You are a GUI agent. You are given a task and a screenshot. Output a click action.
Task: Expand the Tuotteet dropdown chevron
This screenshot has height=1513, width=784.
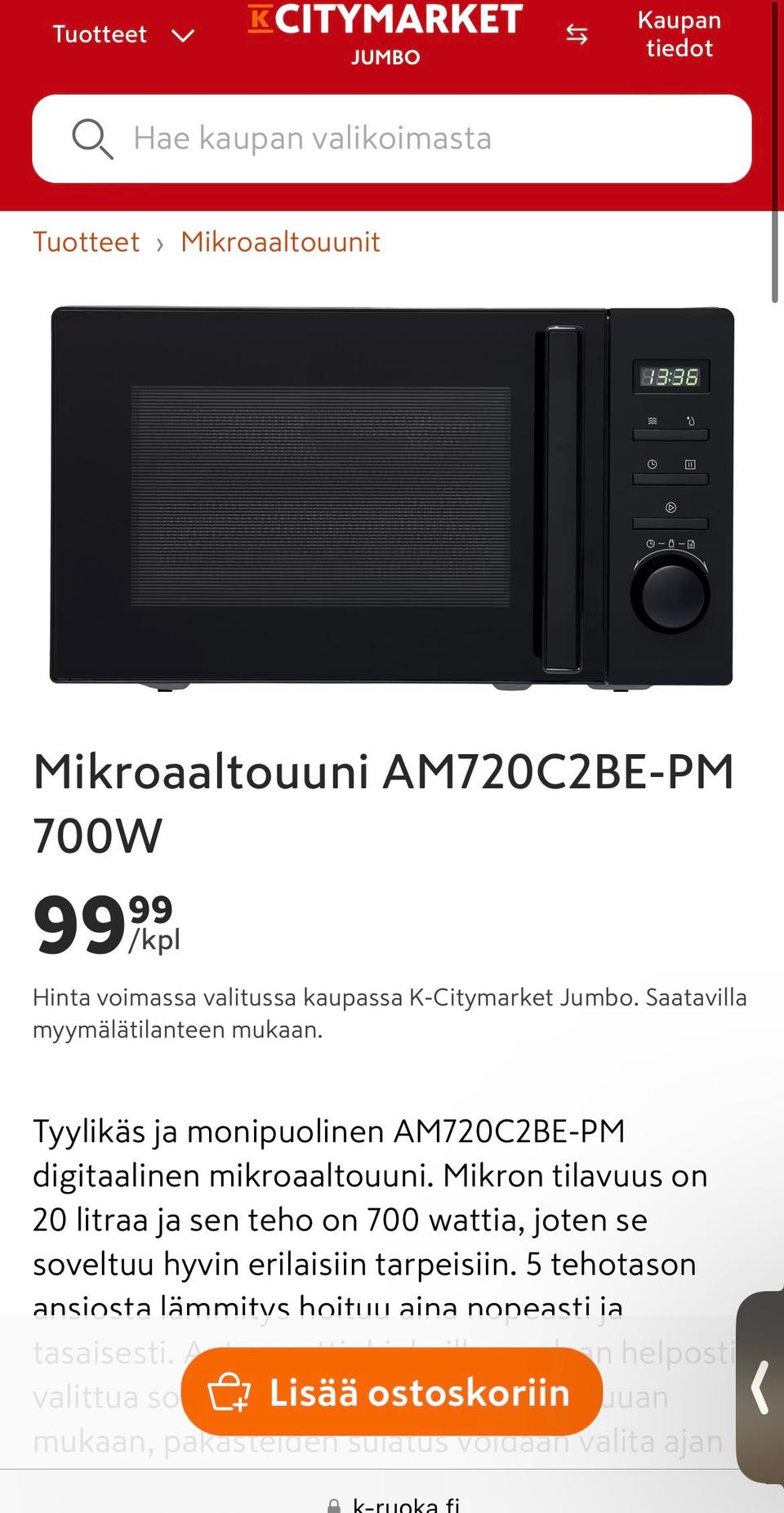(x=181, y=35)
